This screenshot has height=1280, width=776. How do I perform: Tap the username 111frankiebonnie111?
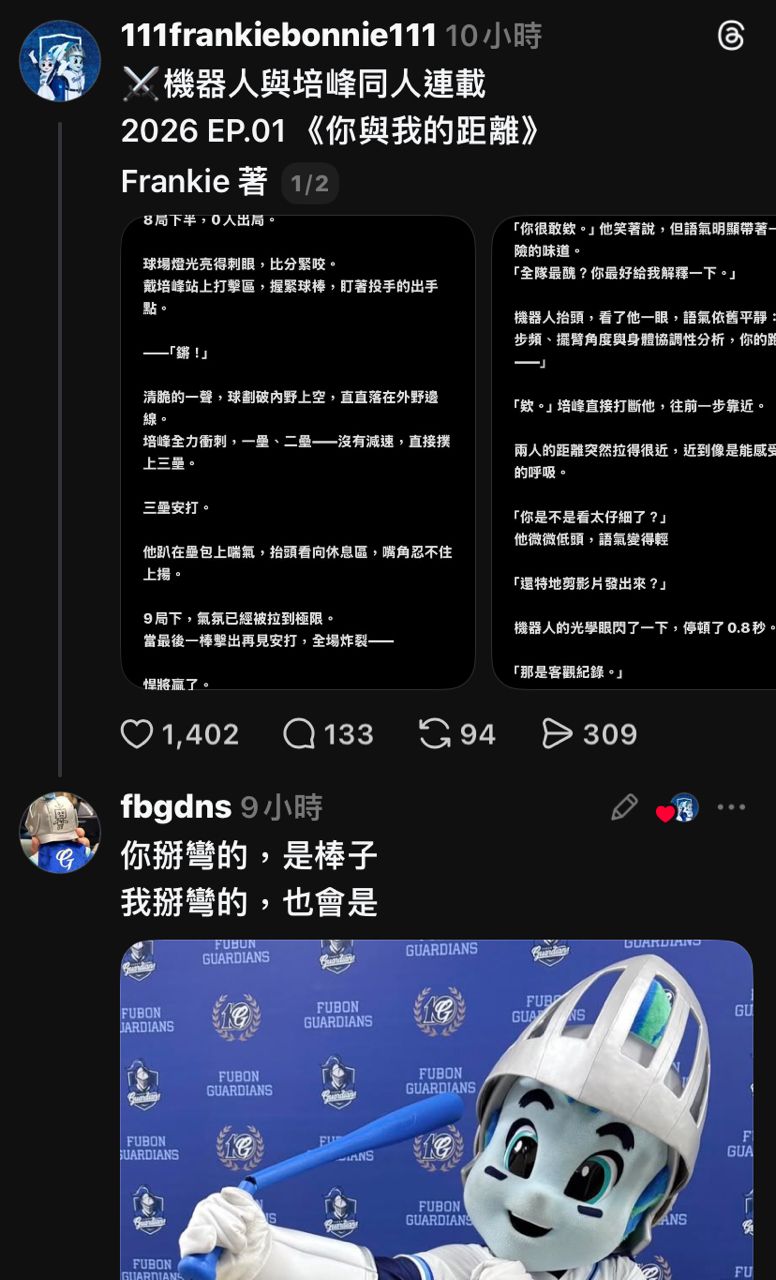tap(278, 36)
